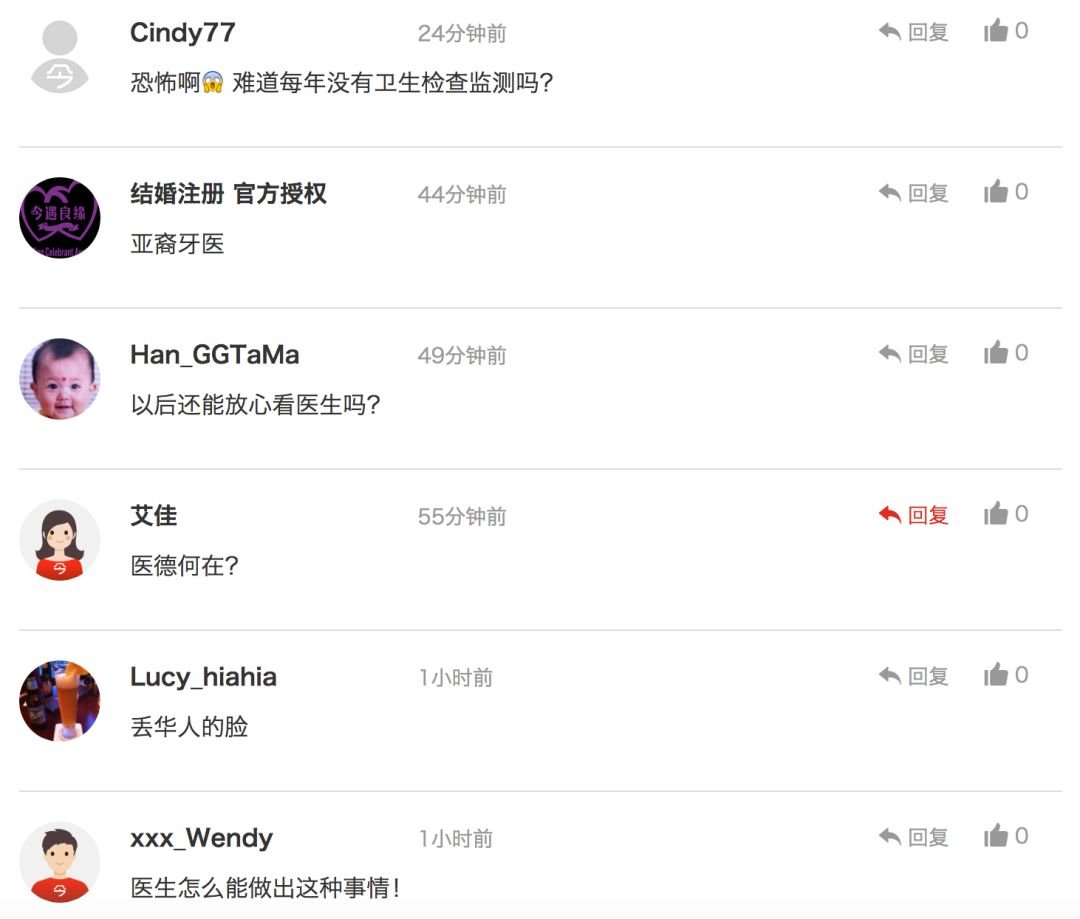Like Cindy77's comment

(x=997, y=32)
